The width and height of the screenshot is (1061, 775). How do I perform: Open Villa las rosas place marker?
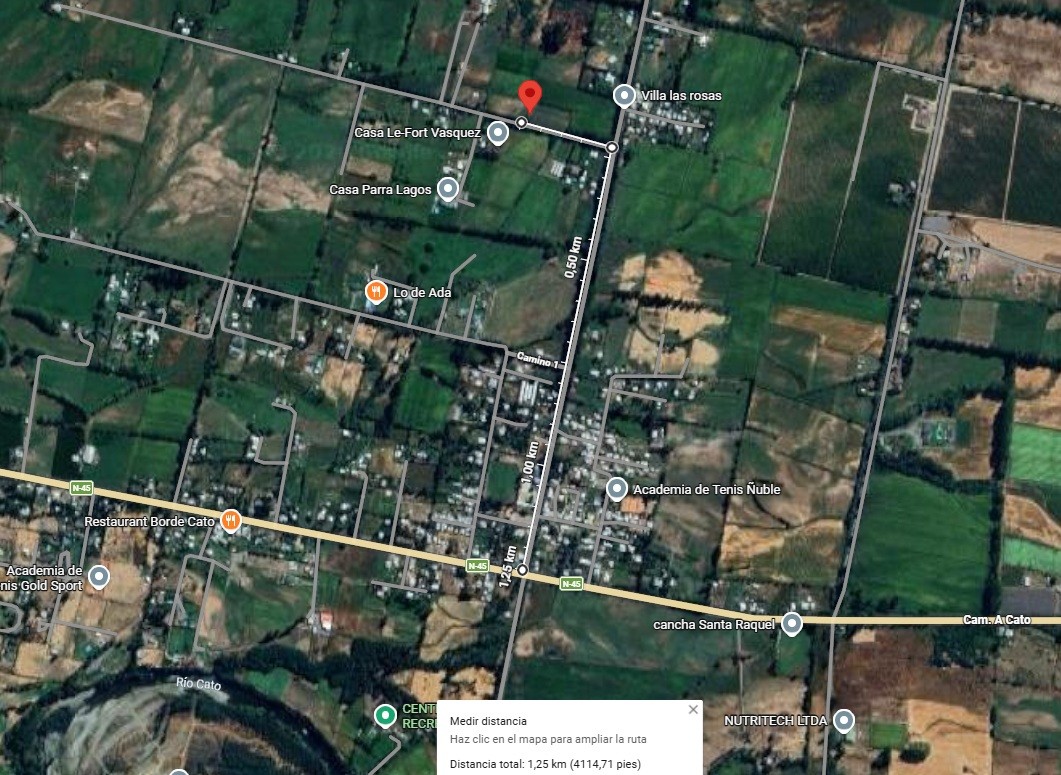624,96
